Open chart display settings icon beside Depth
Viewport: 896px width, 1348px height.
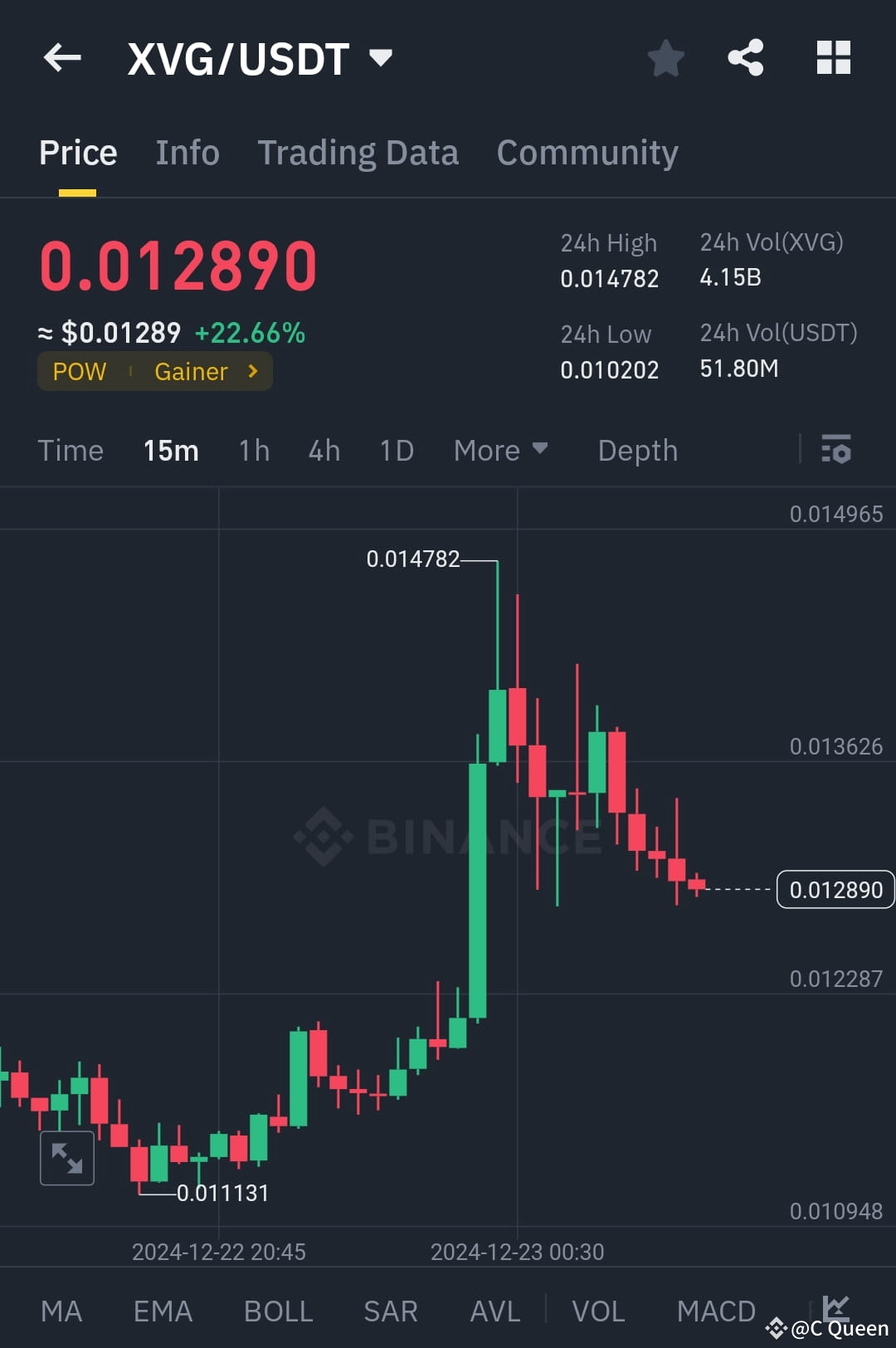836,450
